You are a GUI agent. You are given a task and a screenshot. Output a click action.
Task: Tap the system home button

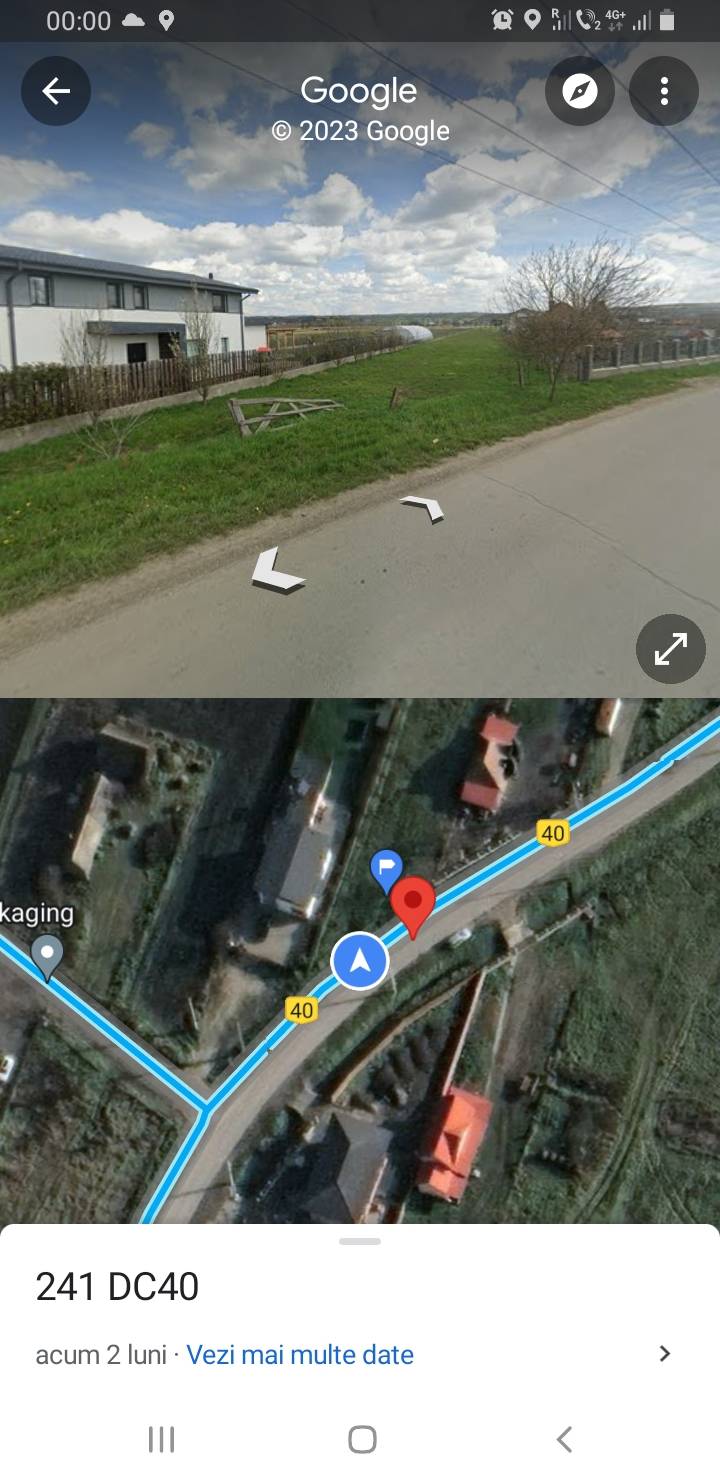[x=362, y=1439]
